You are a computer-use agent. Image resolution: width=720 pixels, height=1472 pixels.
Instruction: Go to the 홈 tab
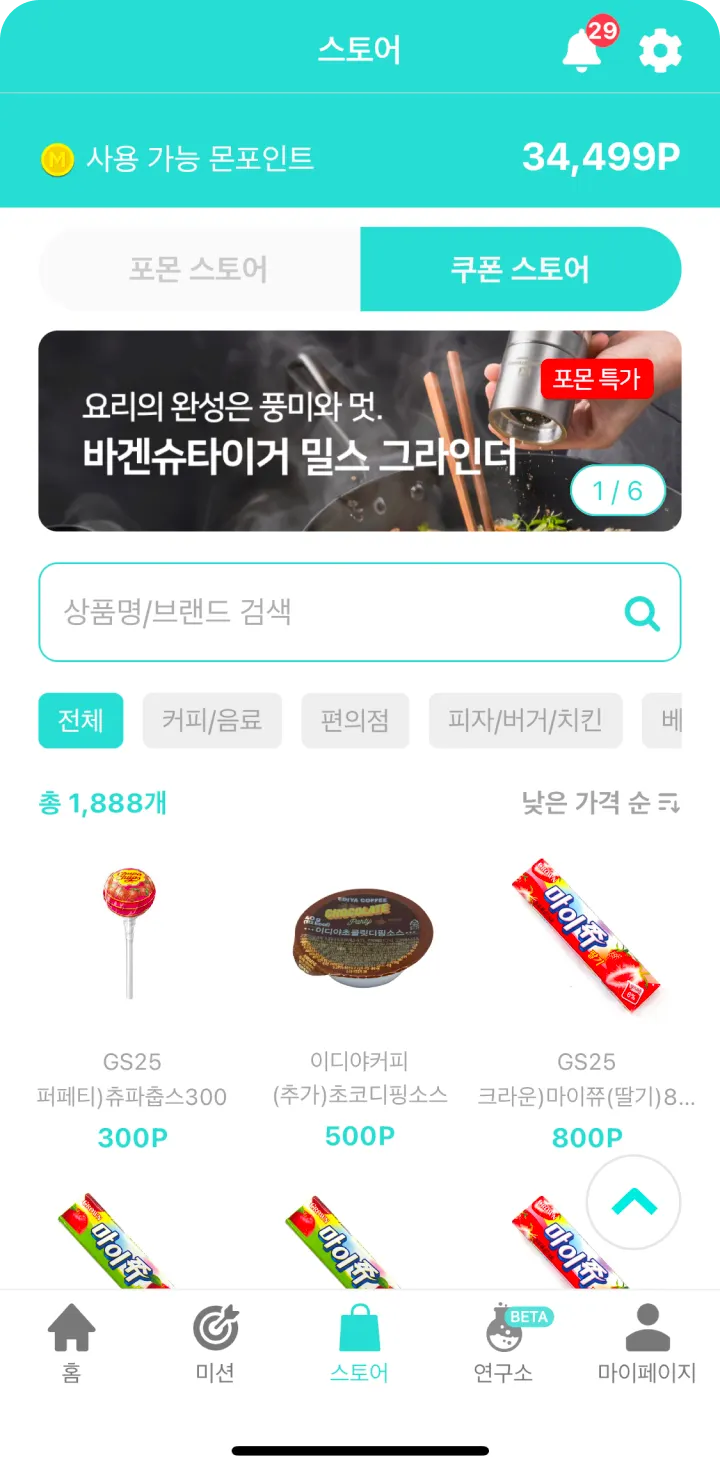point(71,1343)
